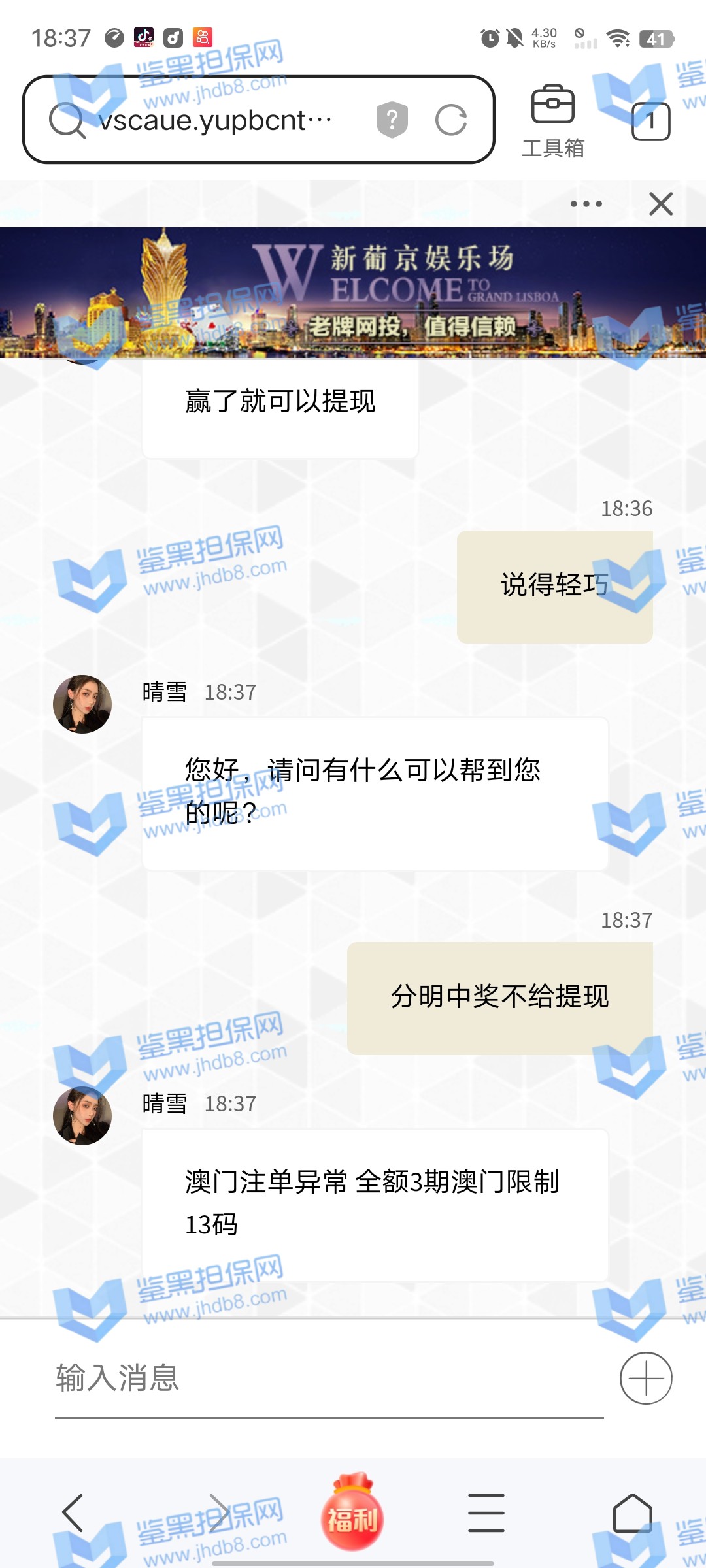
Task: Focus the 输入消息 message field
Action: pos(327,1379)
